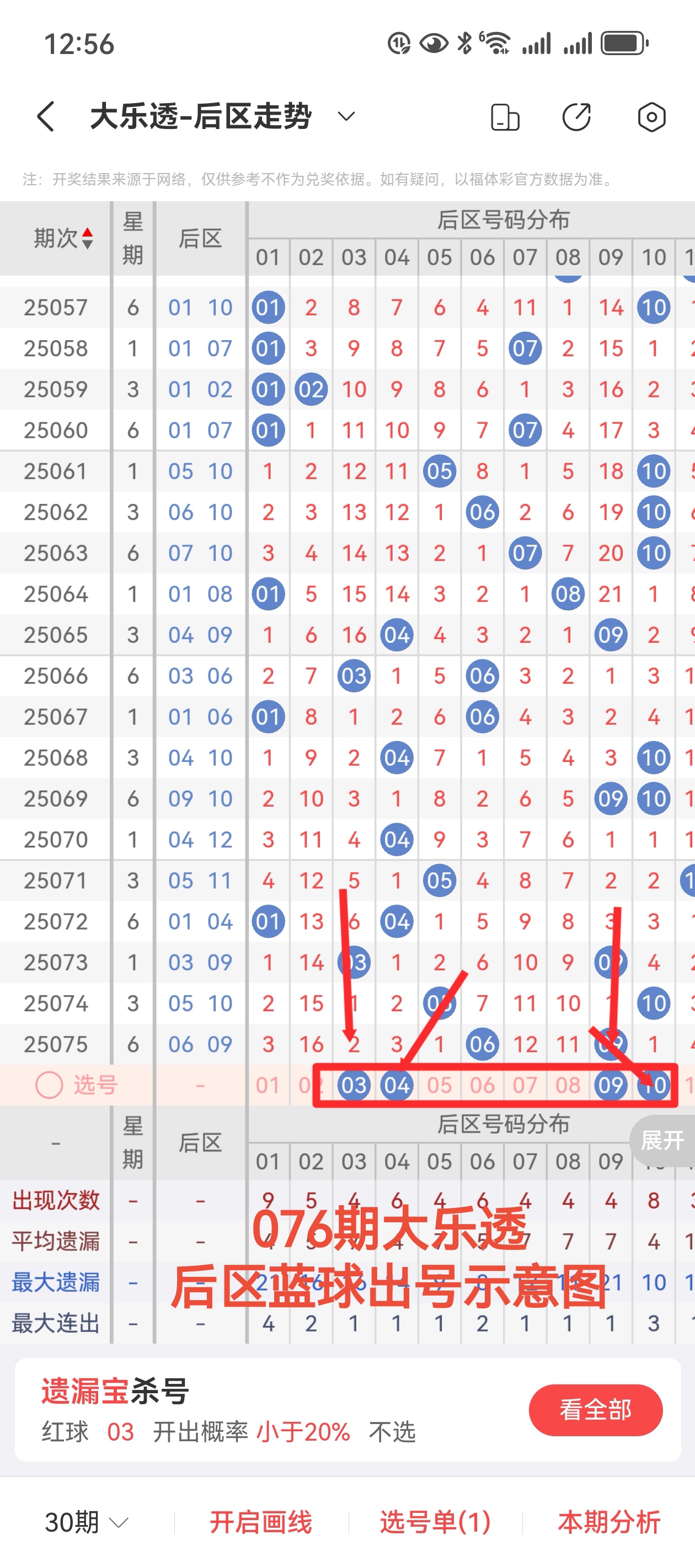Enable line drawing with 开启画线
The height and width of the screenshot is (1568, 695).
pos(261,1523)
